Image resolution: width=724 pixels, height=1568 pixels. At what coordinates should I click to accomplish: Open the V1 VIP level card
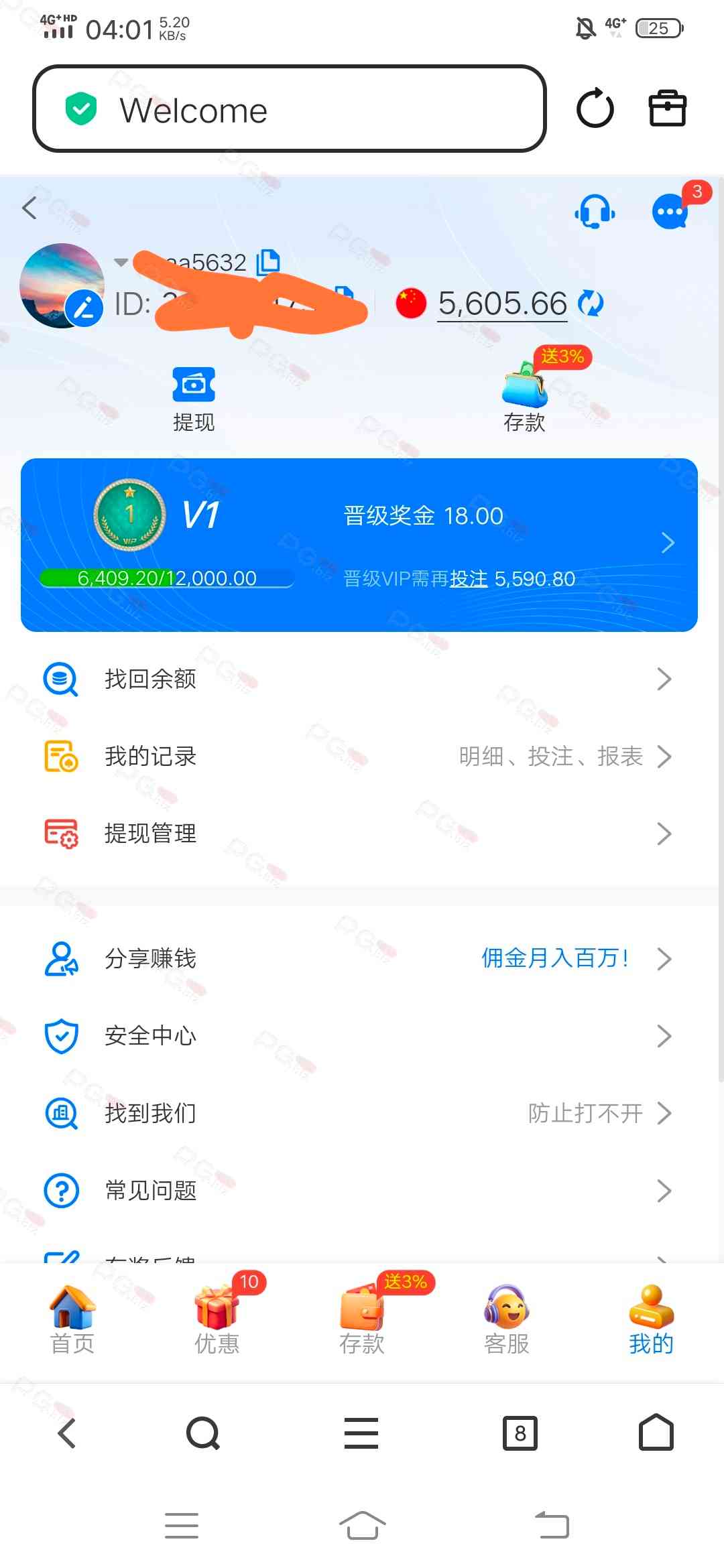point(359,544)
